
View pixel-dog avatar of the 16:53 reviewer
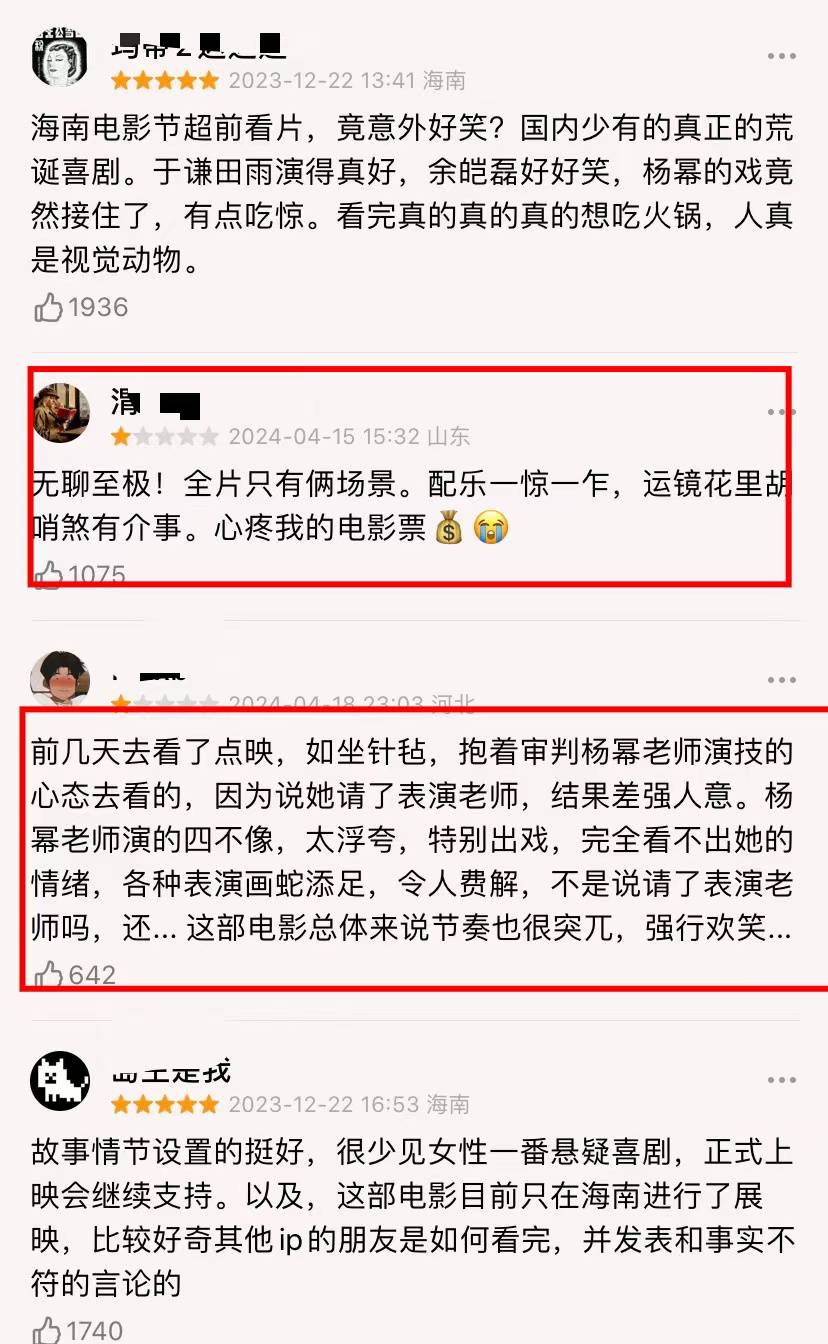tap(61, 1081)
